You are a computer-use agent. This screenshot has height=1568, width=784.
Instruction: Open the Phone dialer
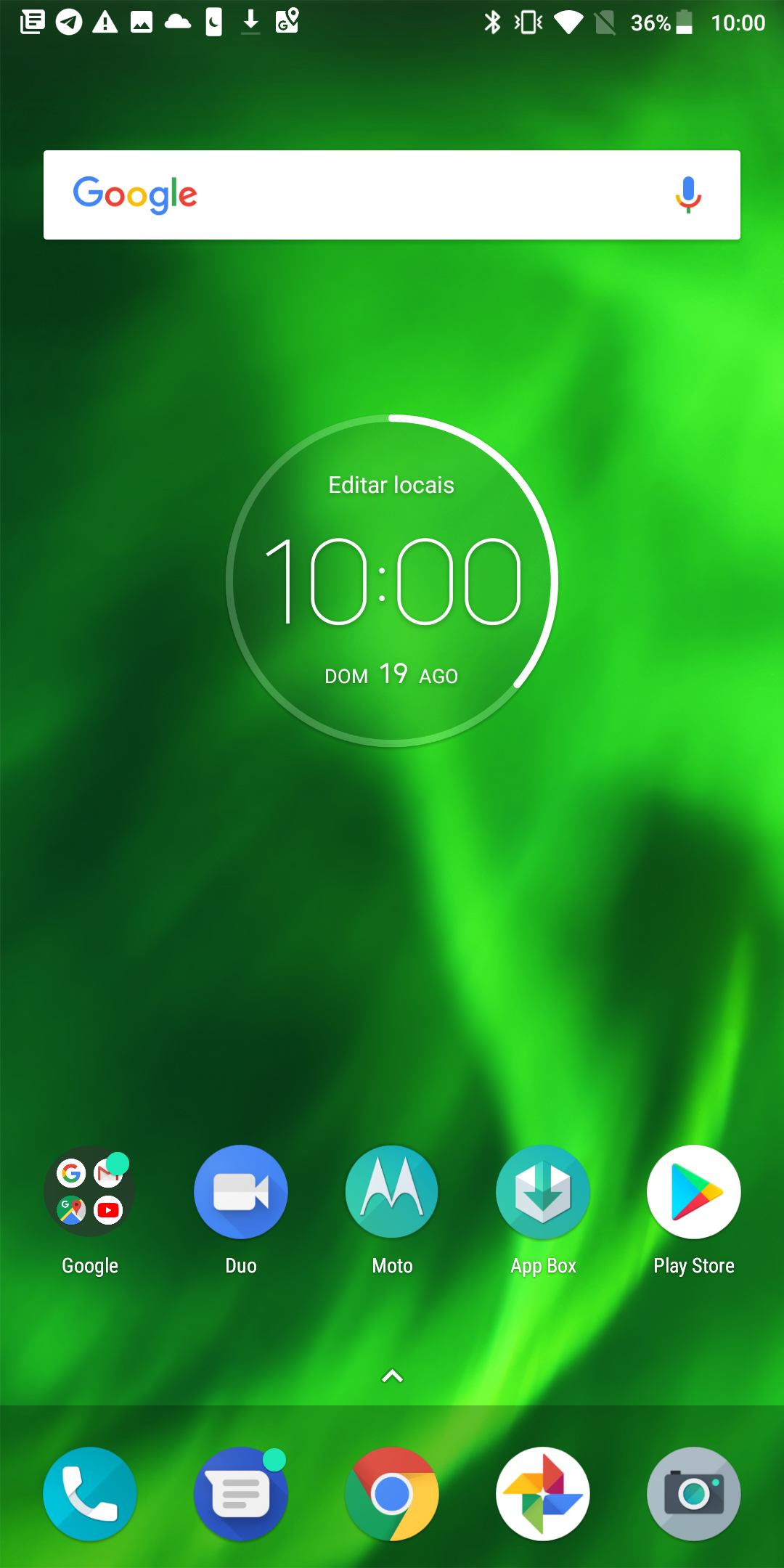click(x=90, y=1494)
